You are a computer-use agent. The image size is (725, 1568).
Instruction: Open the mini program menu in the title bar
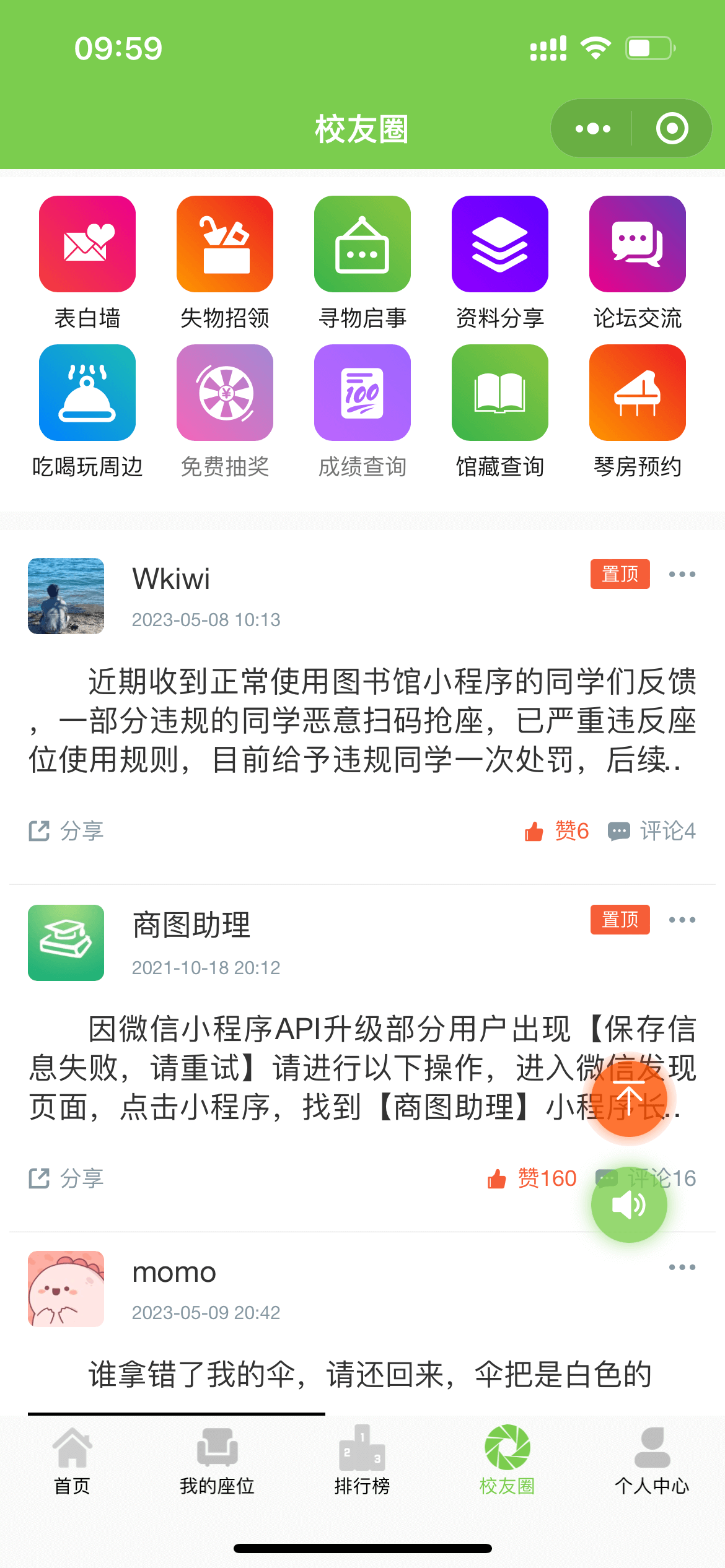coord(592,129)
